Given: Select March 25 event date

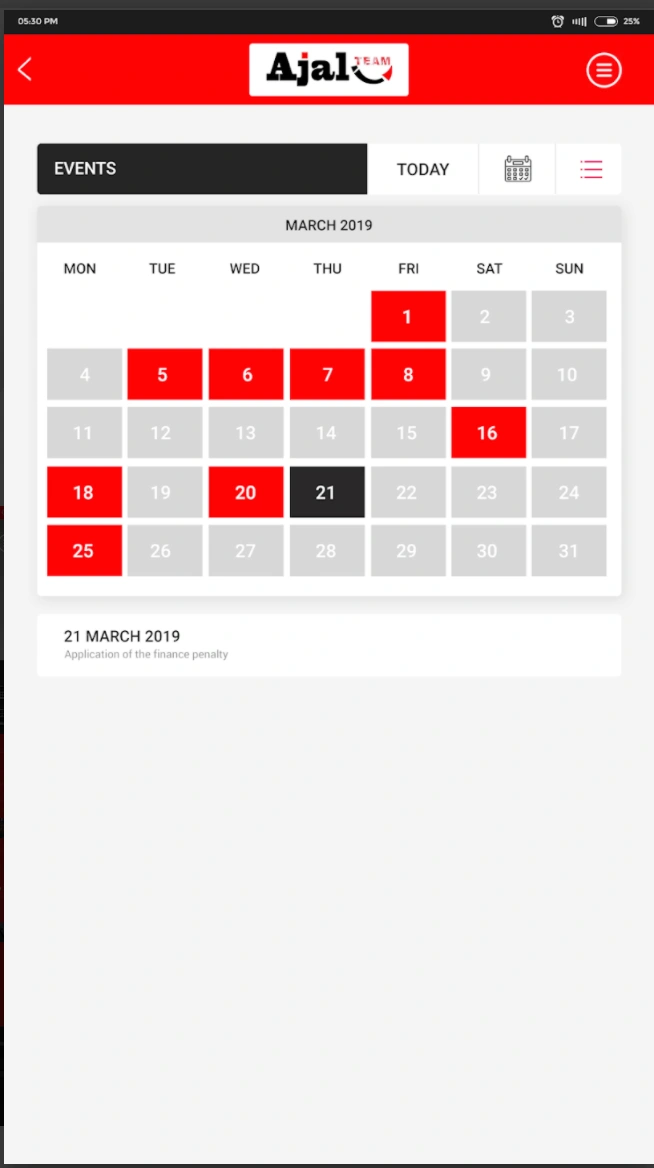Looking at the screenshot, I should click(84, 551).
